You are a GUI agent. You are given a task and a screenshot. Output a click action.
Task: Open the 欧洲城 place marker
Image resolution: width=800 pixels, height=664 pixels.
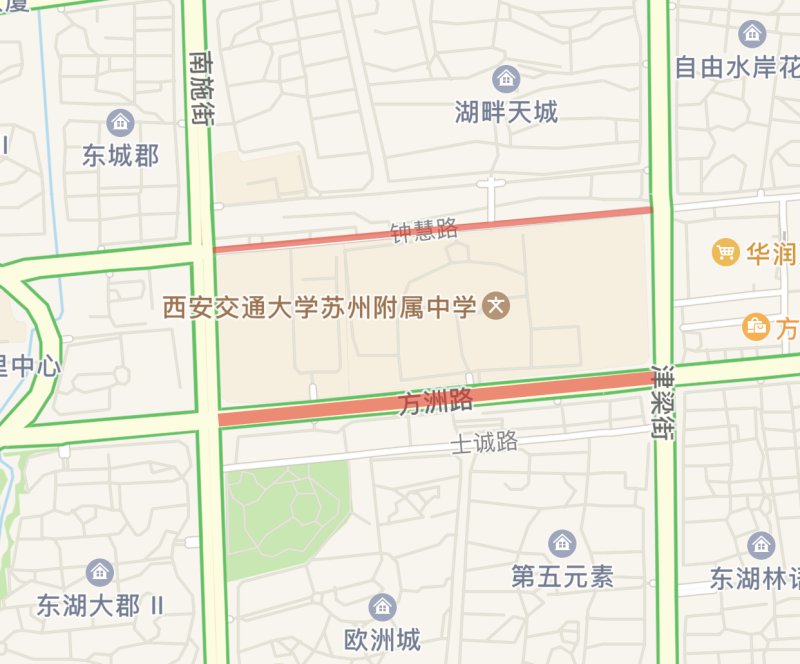382,607
